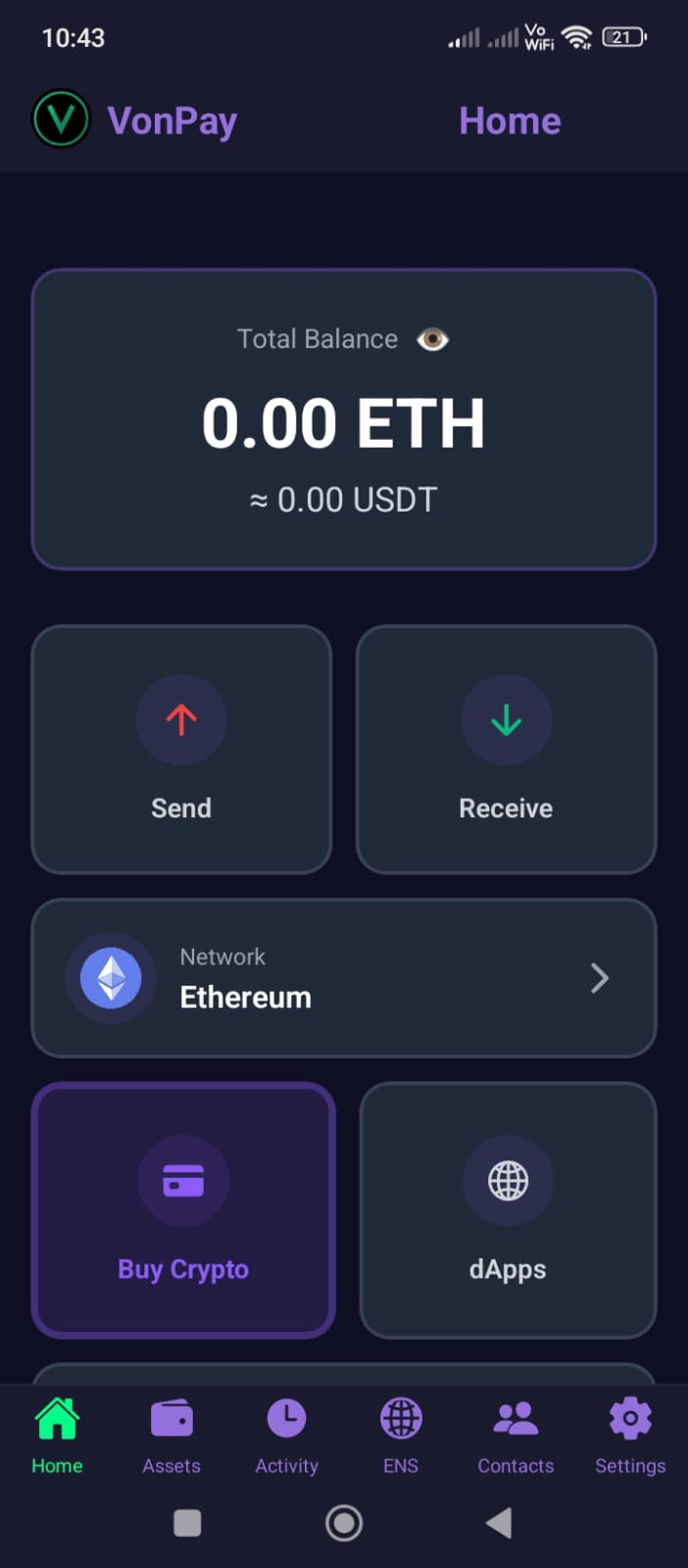The image size is (688, 1568).
Task: Open the ENS tab
Action: pyautogui.click(x=401, y=1436)
